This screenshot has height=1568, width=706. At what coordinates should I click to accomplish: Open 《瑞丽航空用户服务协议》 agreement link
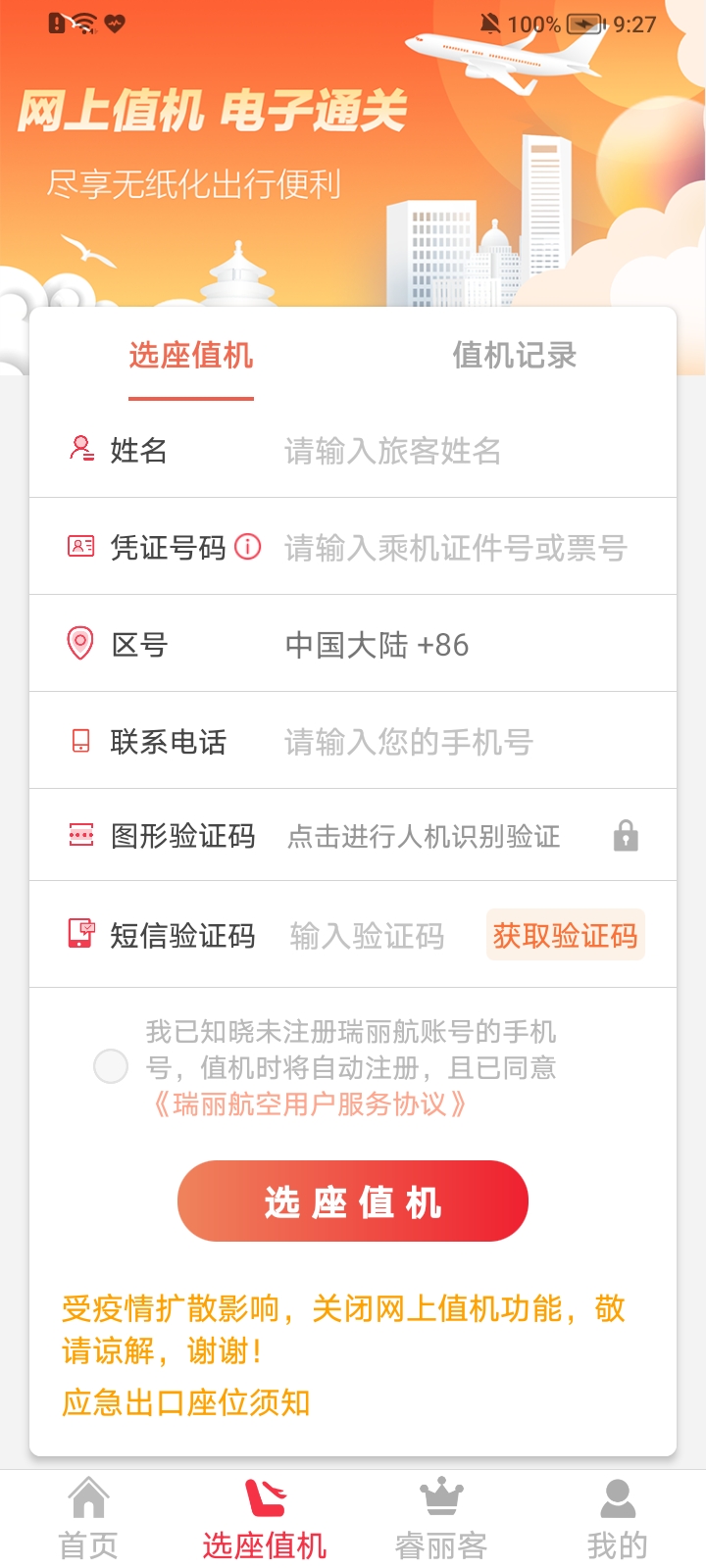pos(311,1105)
